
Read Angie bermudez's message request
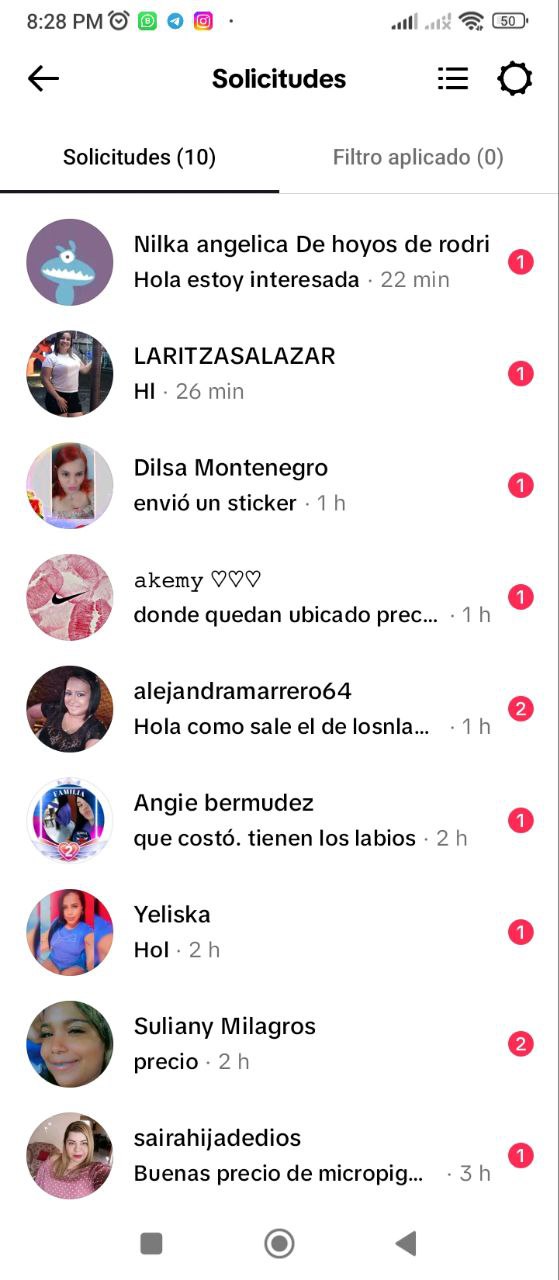pos(279,821)
